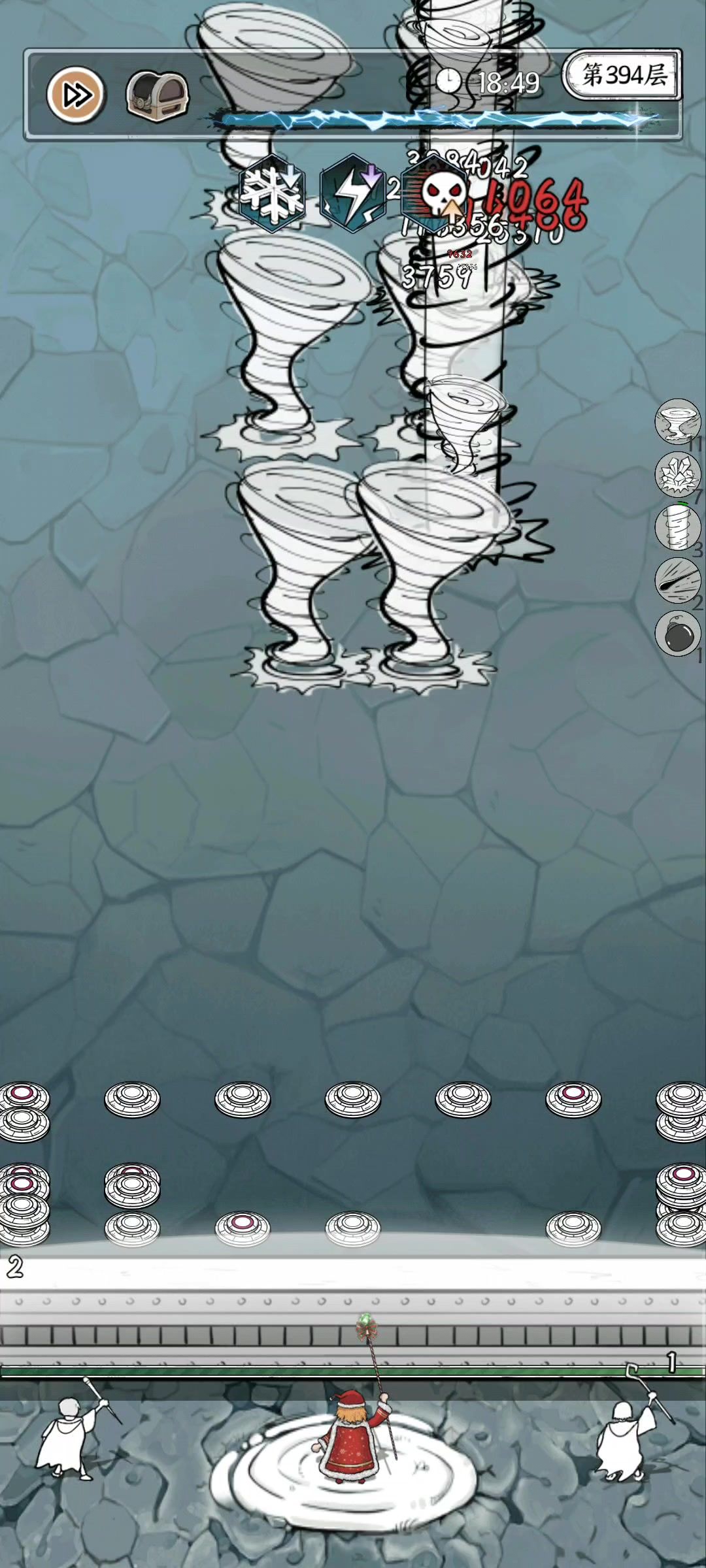Select the ice crystal skill icon
Viewport: 706px width, 1568px height.
677,475
